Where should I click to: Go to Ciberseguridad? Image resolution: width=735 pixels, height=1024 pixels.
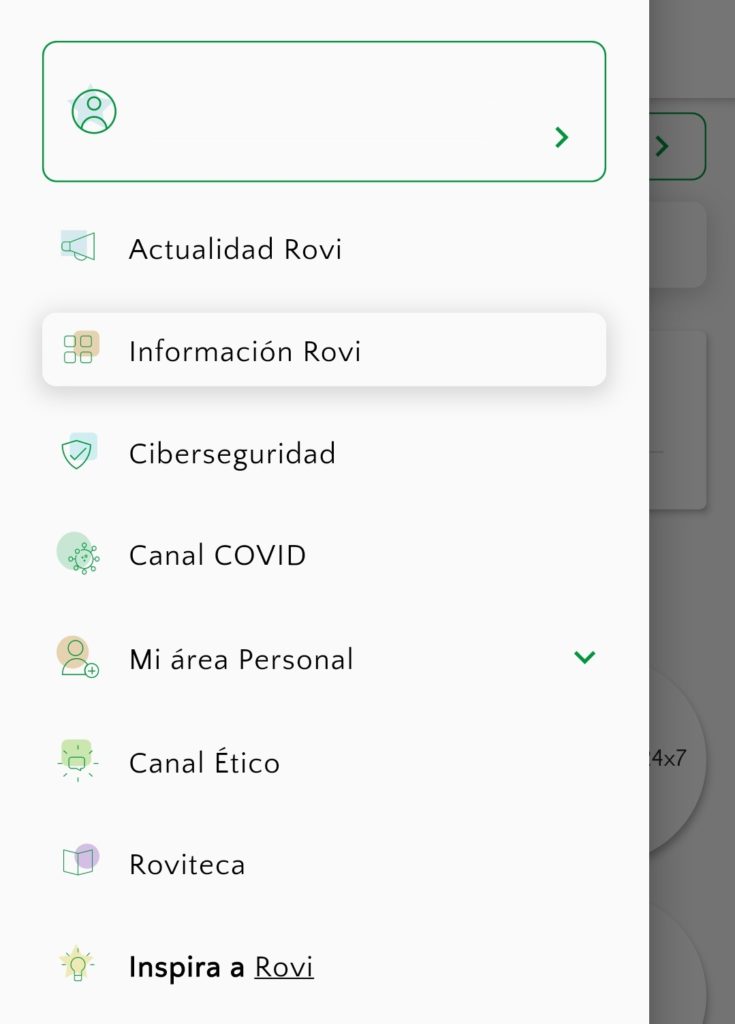232,454
